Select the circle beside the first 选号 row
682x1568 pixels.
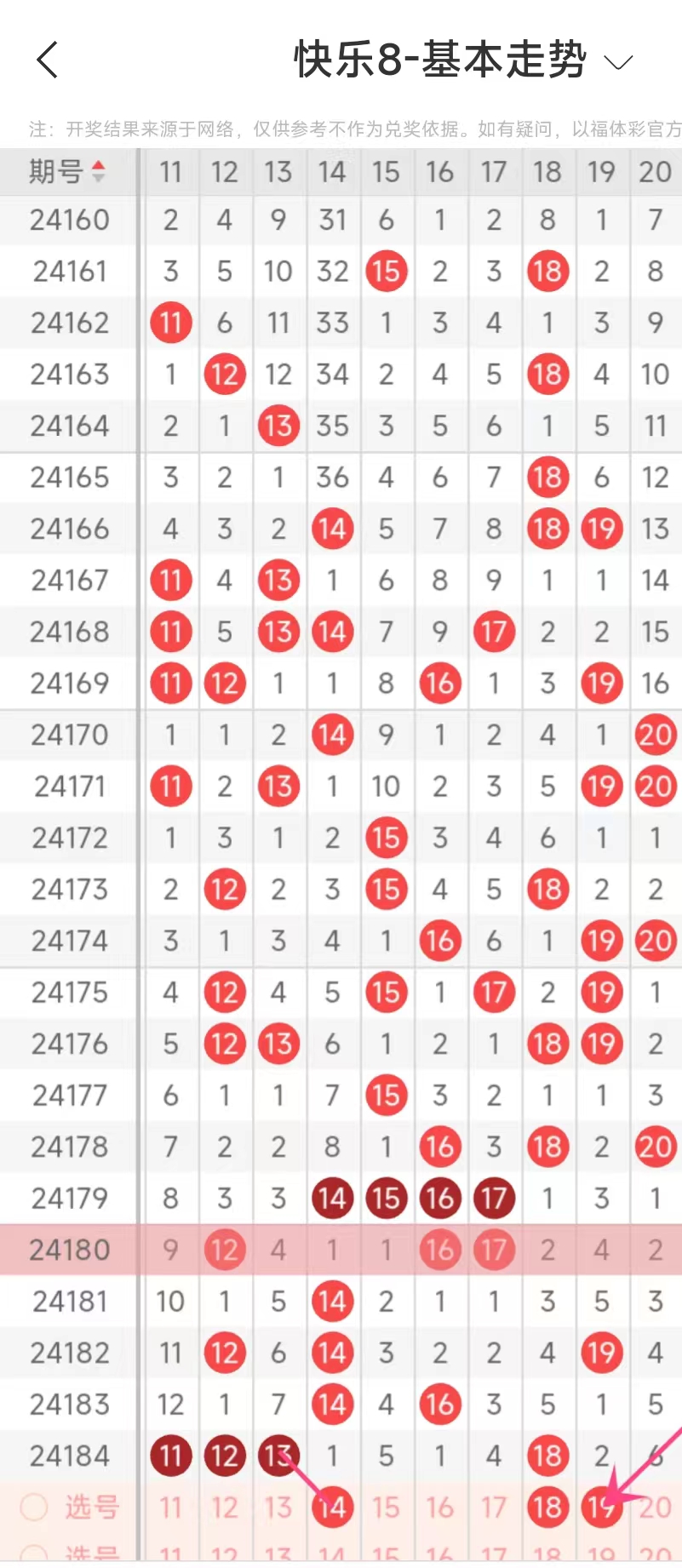tap(34, 1508)
